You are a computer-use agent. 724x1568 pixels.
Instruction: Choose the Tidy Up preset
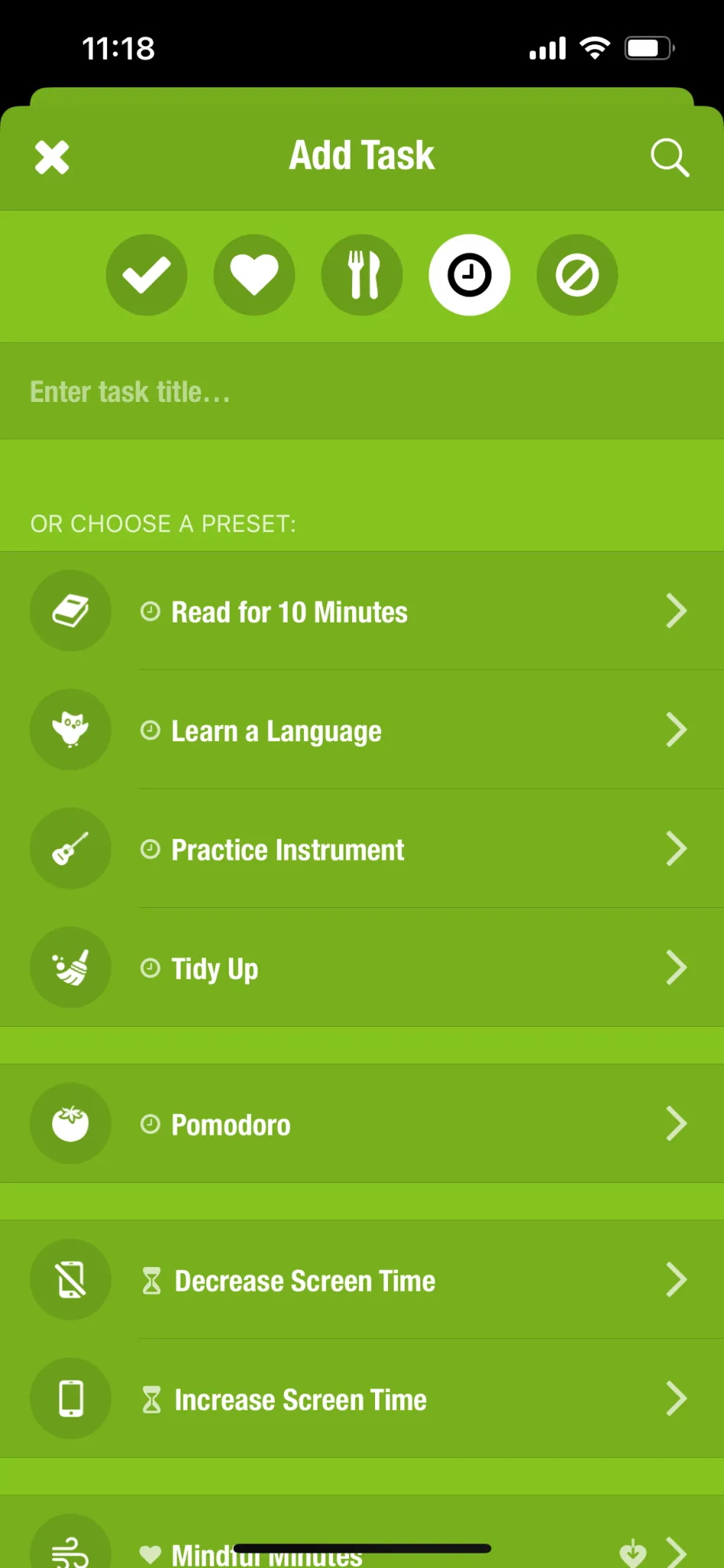pos(362,968)
